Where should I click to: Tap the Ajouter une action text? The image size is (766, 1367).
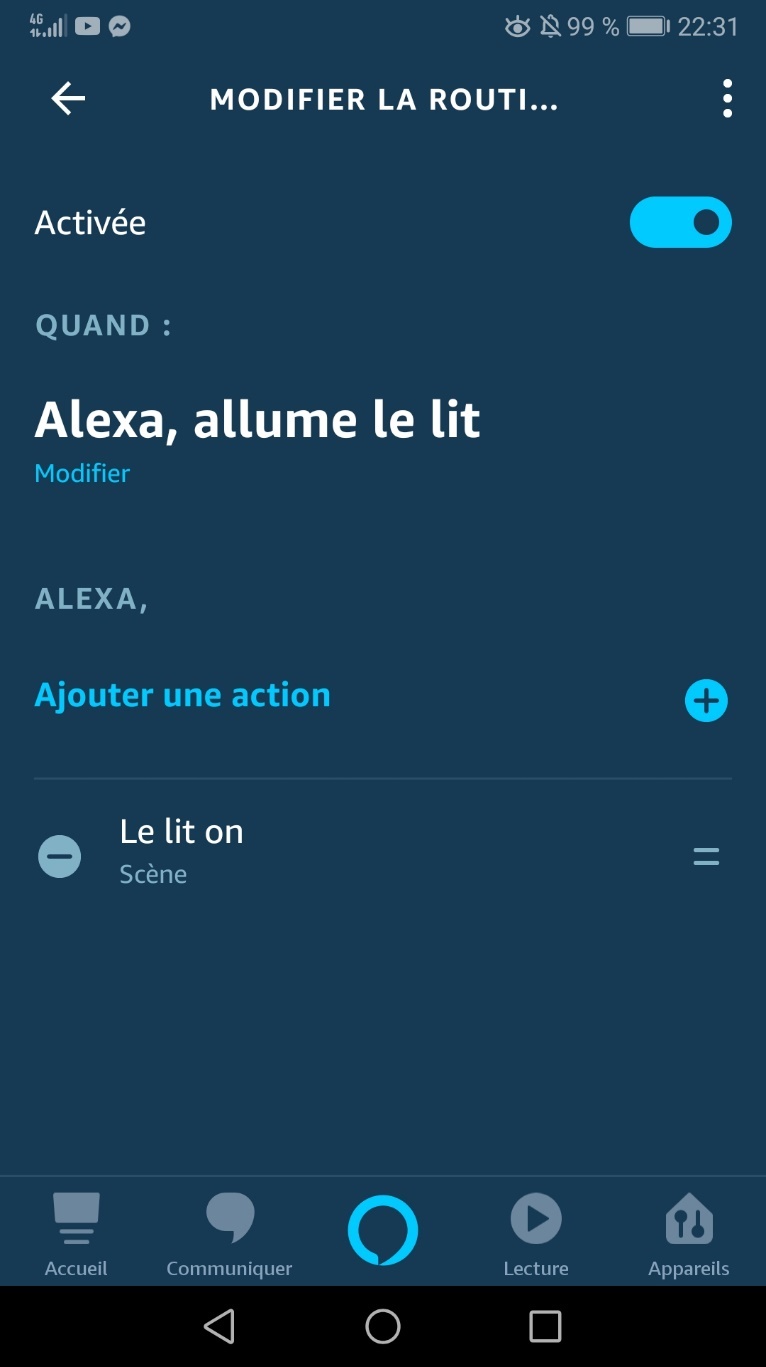(x=182, y=695)
